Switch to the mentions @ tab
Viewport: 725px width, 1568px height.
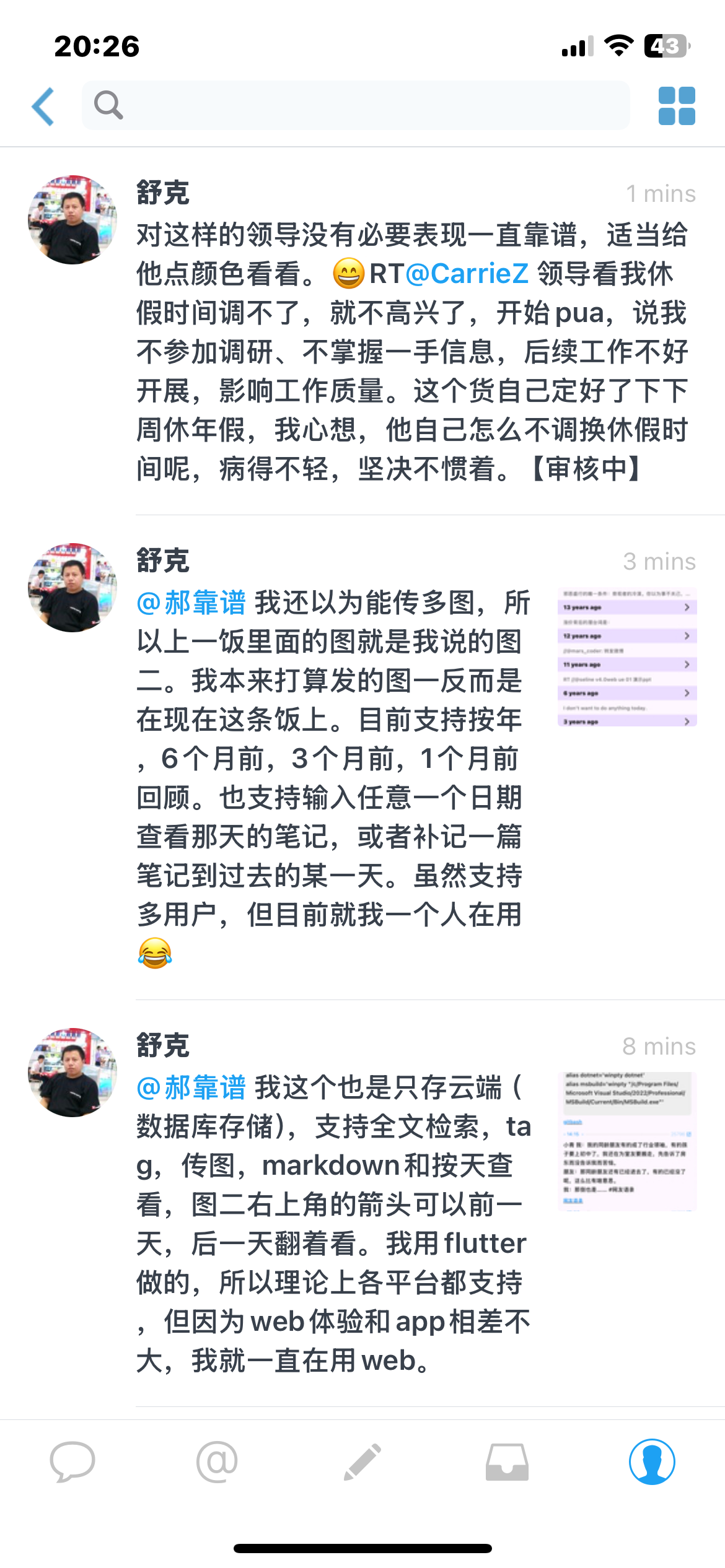click(x=217, y=1461)
